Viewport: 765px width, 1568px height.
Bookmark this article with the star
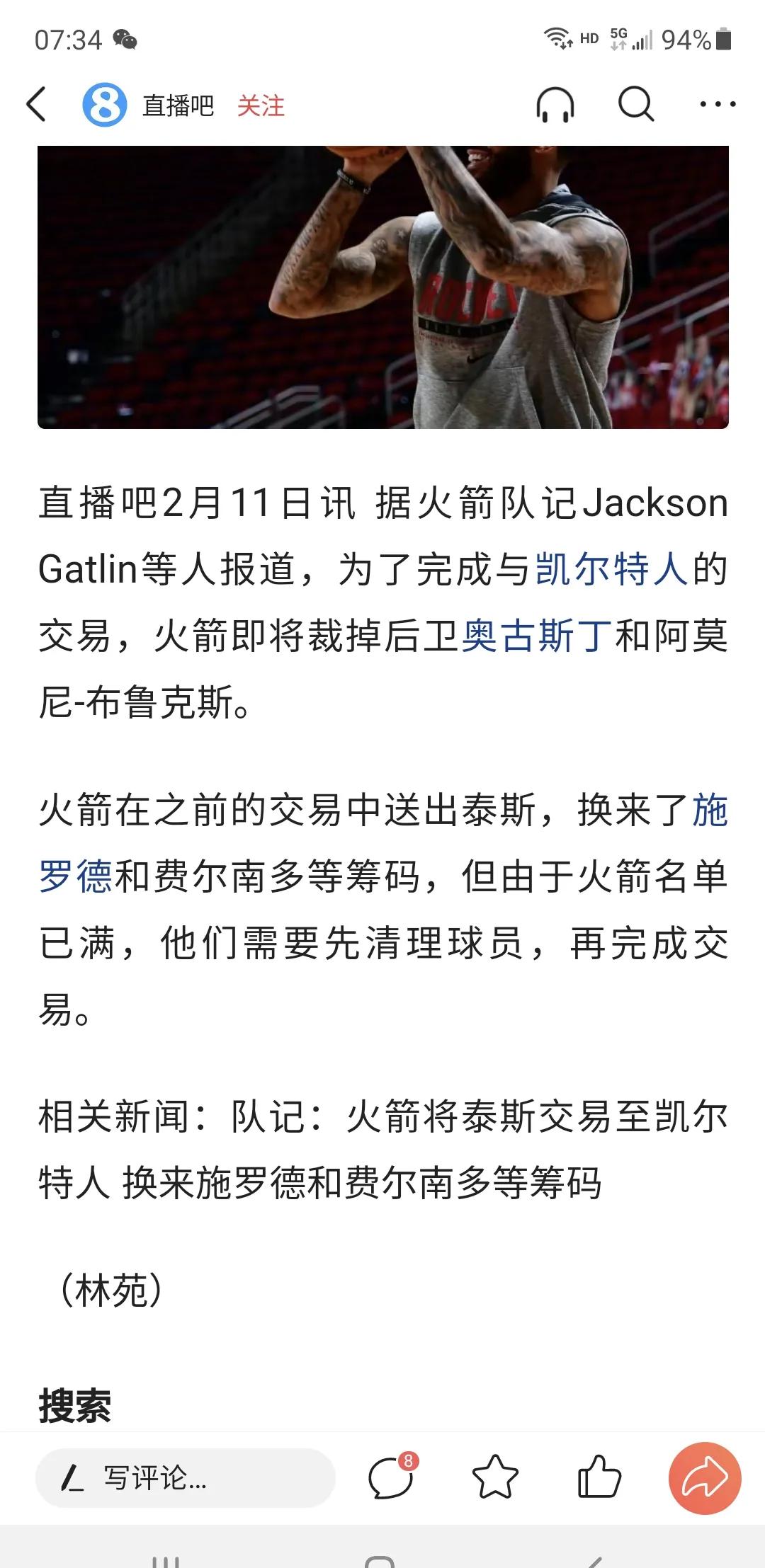click(495, 1477)
